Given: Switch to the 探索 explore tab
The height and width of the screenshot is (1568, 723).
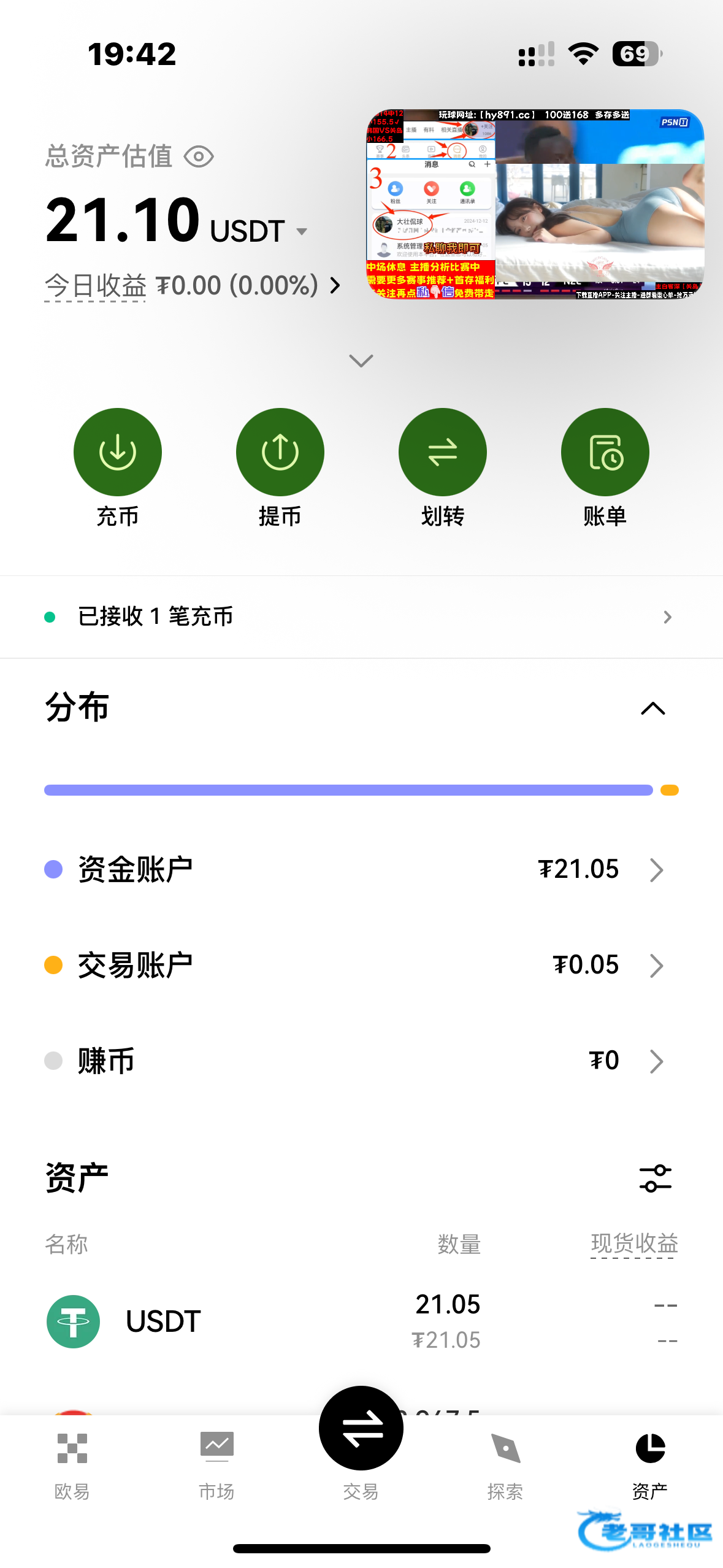Looking at the screenshot, I should pos(505,1466).
